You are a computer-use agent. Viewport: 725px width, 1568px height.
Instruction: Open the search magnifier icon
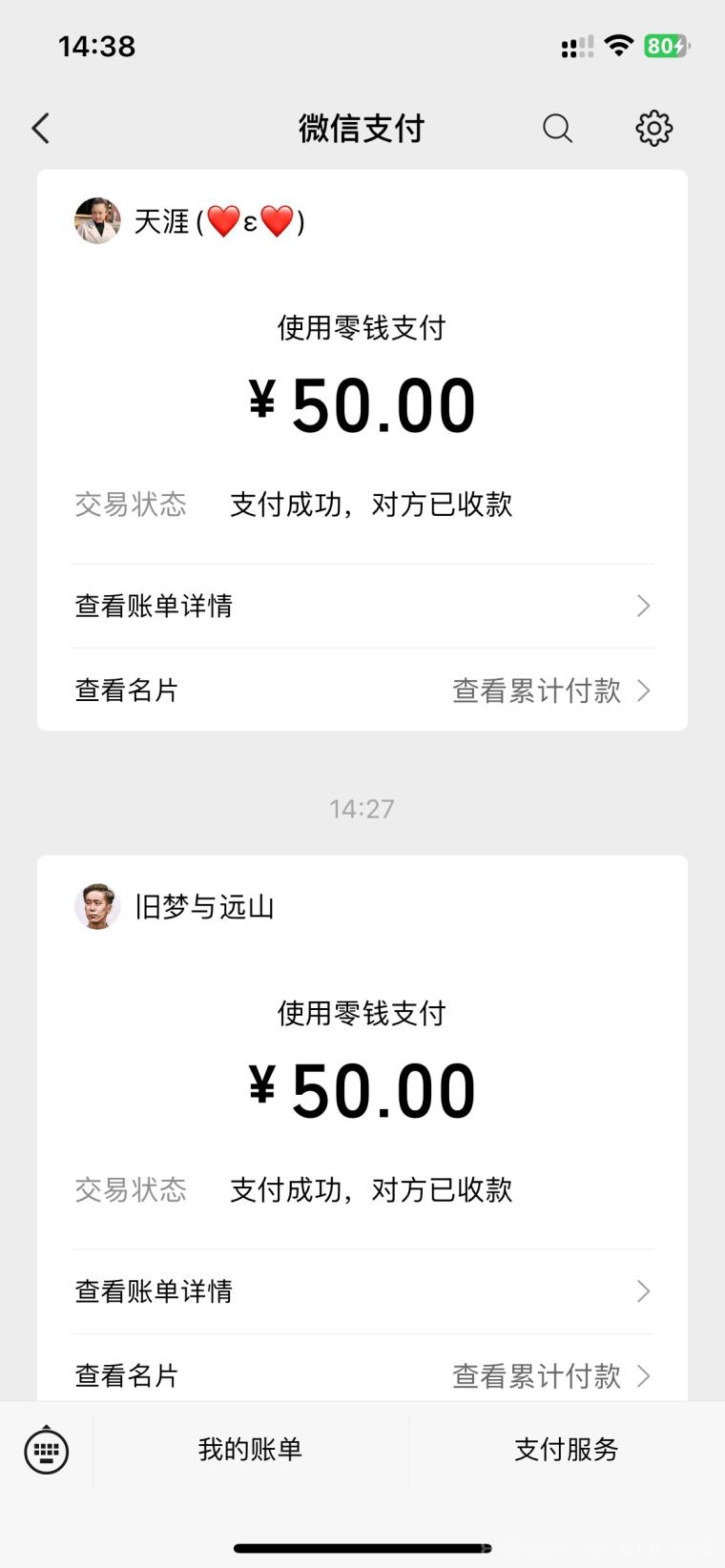pyautogui.click(x=557, y=128)
